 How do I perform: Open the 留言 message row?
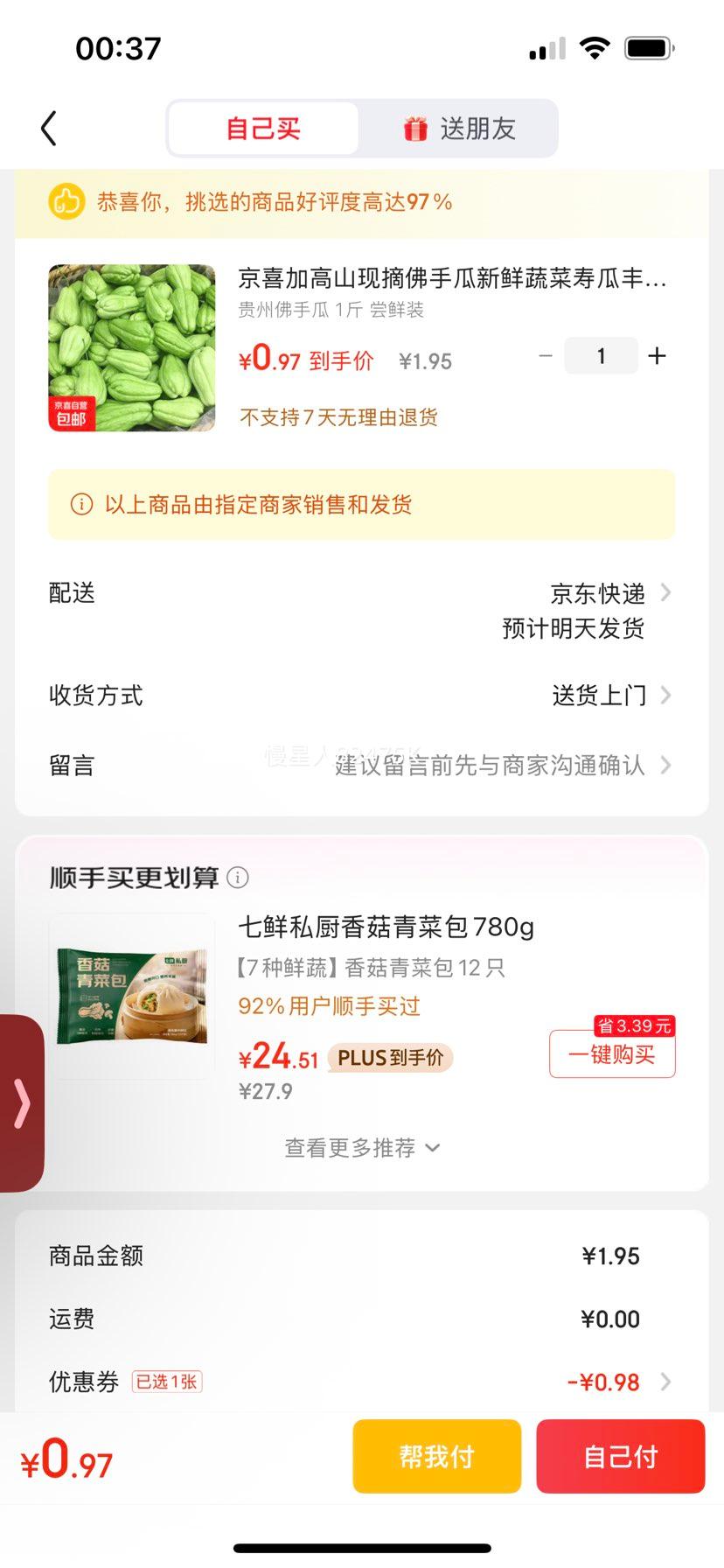tap(360, 766)
